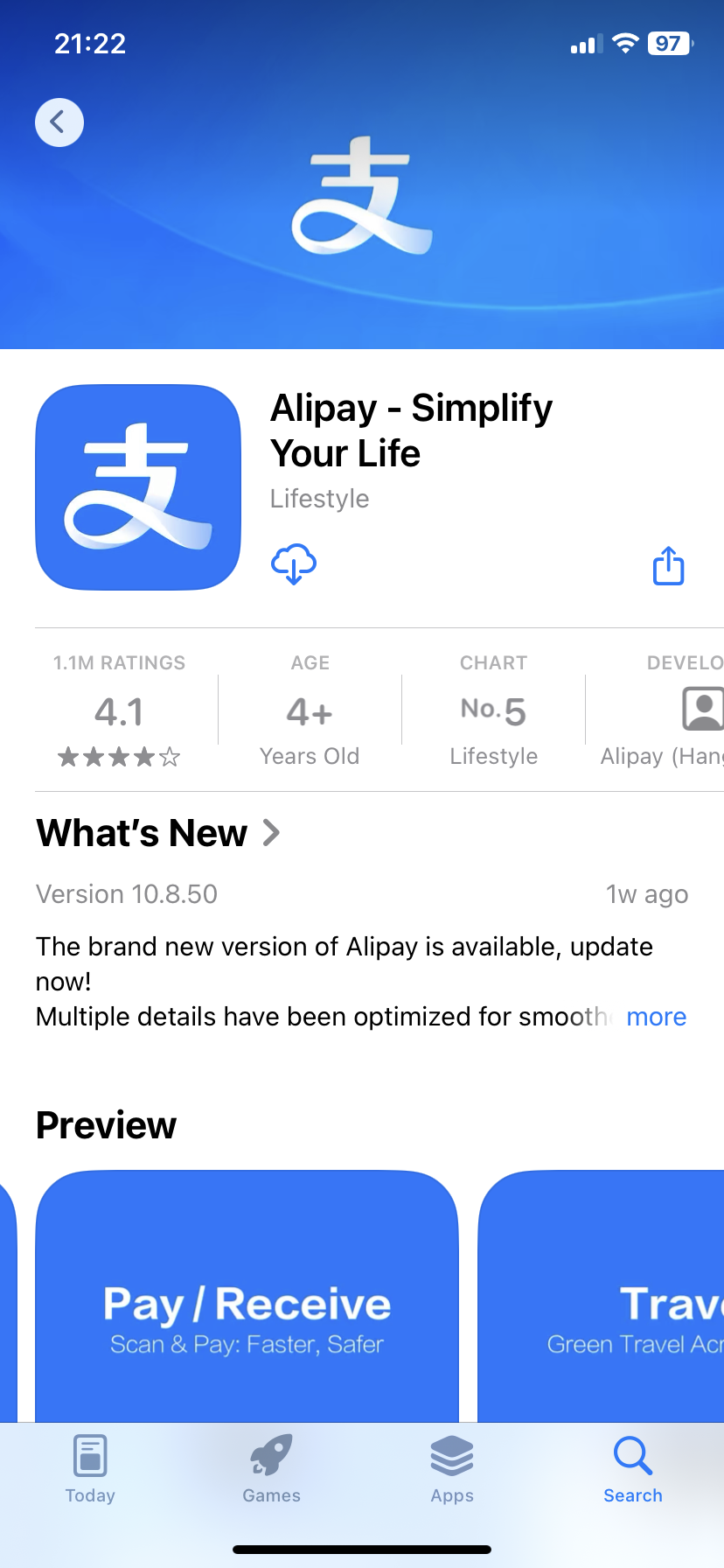Open the 1.1M ratings section

click(x=120, y=711)
